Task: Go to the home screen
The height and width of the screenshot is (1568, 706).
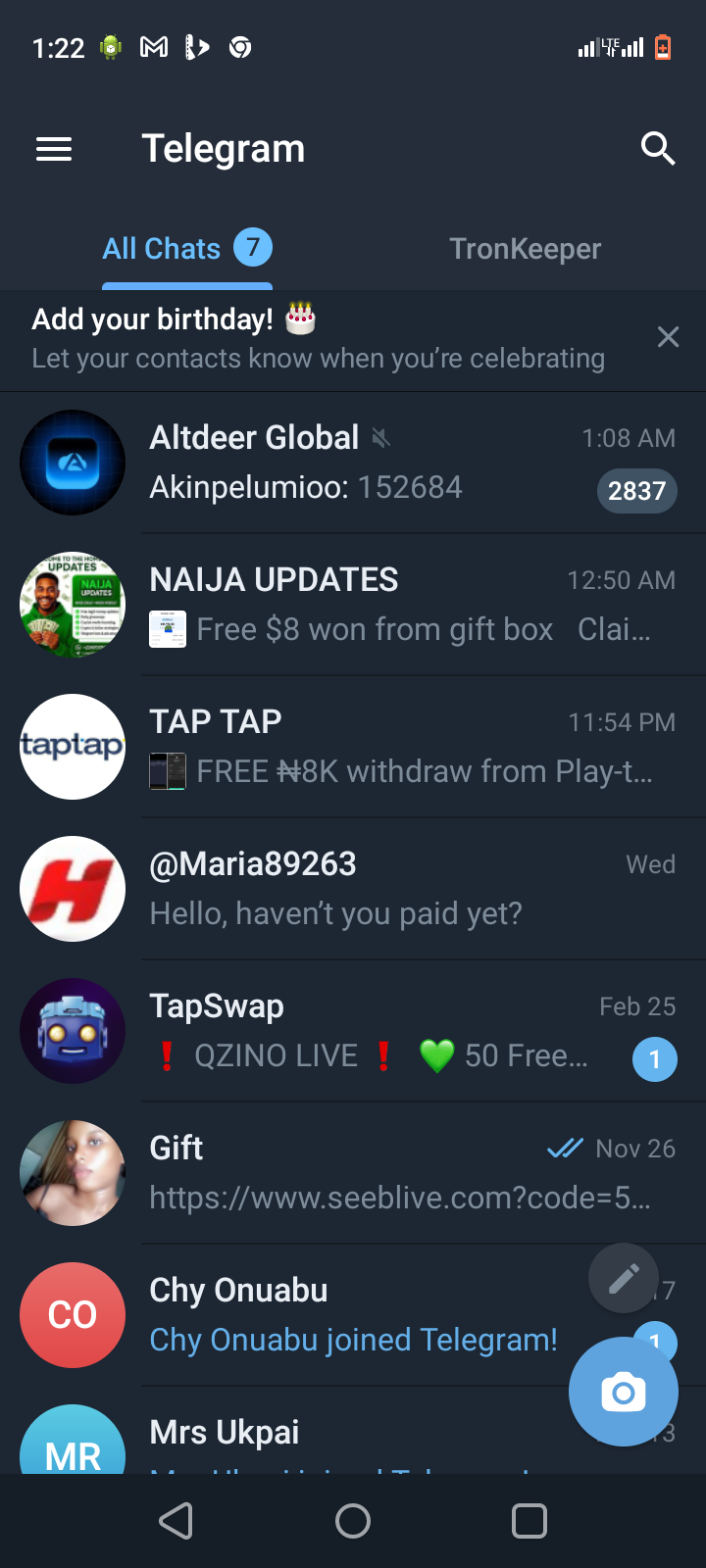Action: click(x=353, y=1521)
